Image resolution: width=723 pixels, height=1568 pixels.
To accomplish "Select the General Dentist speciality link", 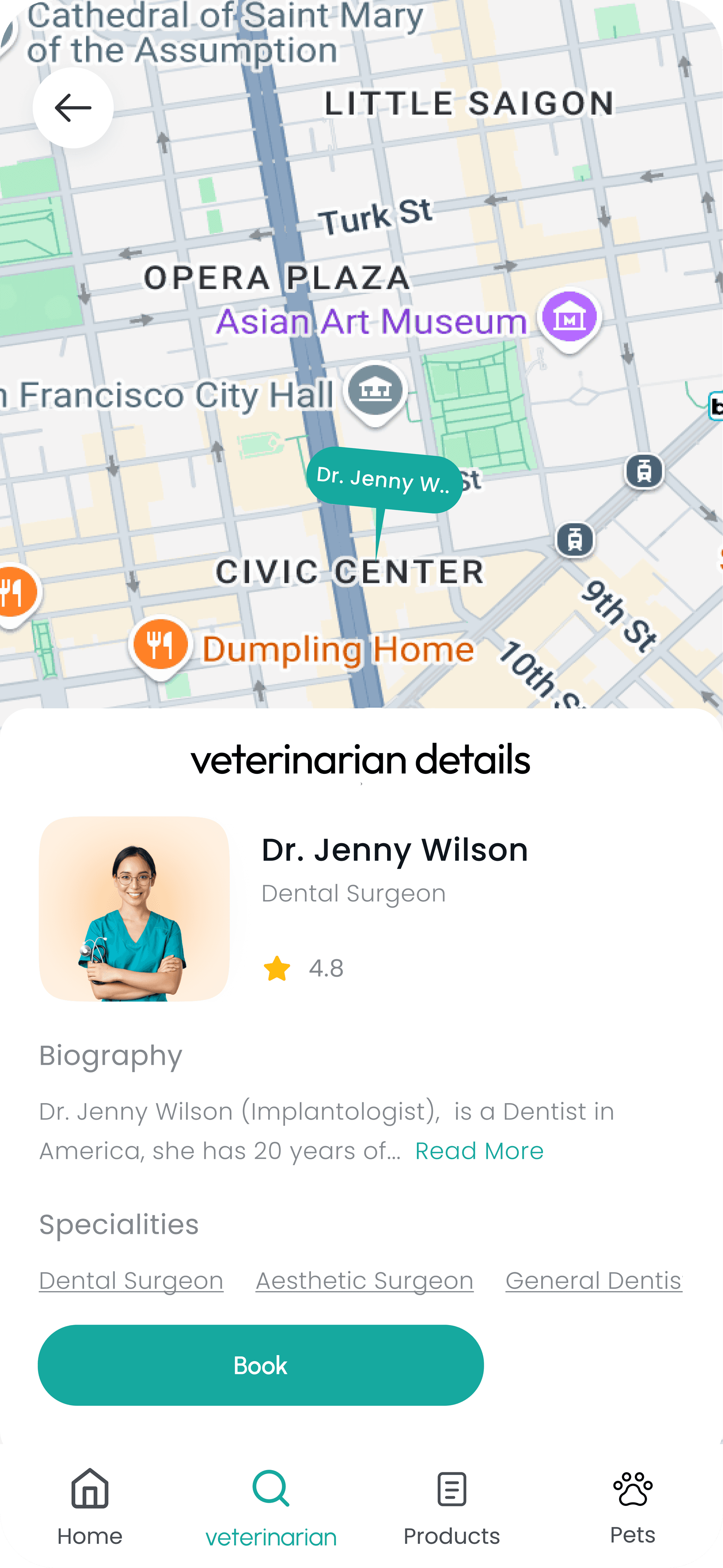I will point(594,1281).
